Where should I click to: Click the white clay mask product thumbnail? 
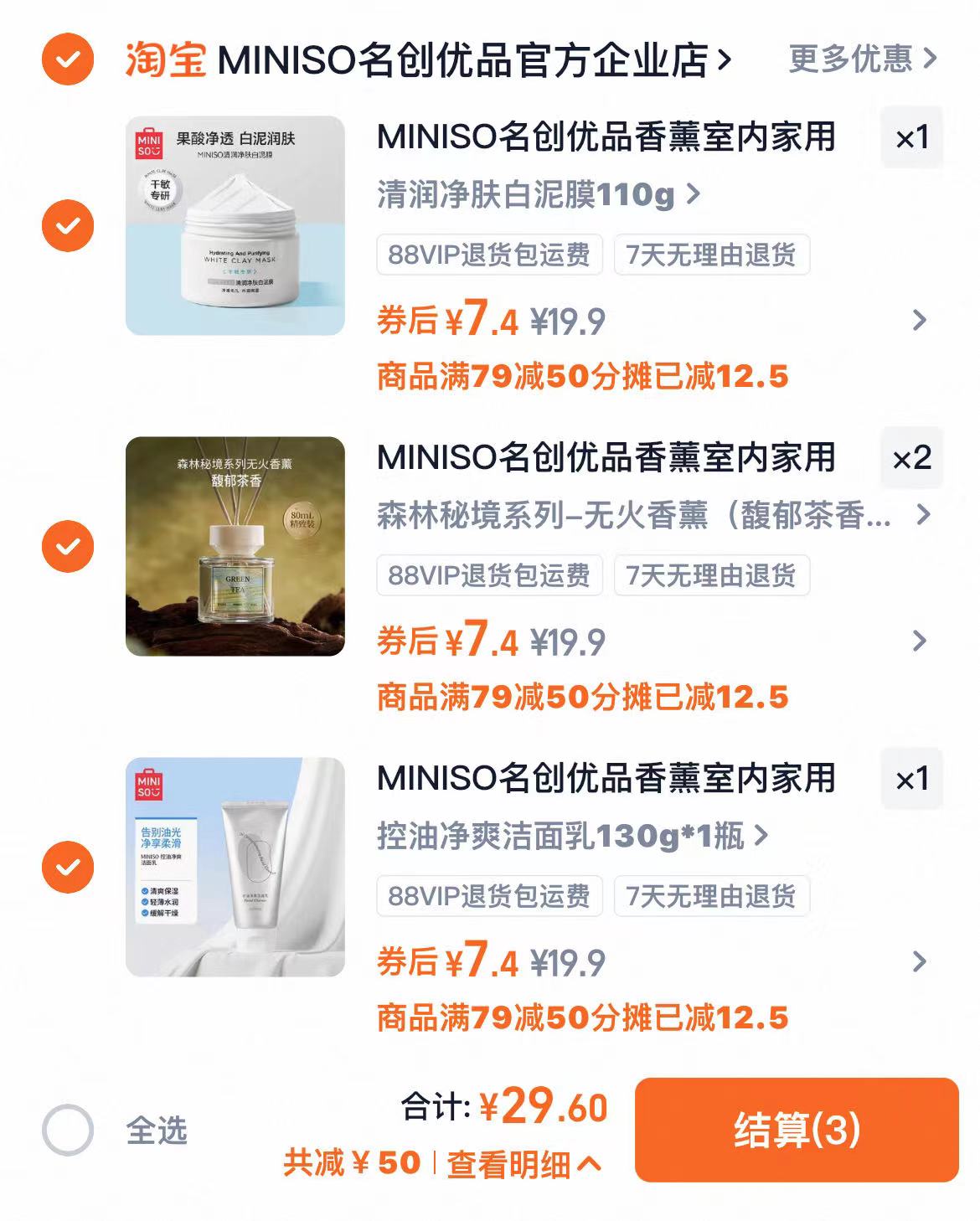pyautogui.click(x=237, y=226)
